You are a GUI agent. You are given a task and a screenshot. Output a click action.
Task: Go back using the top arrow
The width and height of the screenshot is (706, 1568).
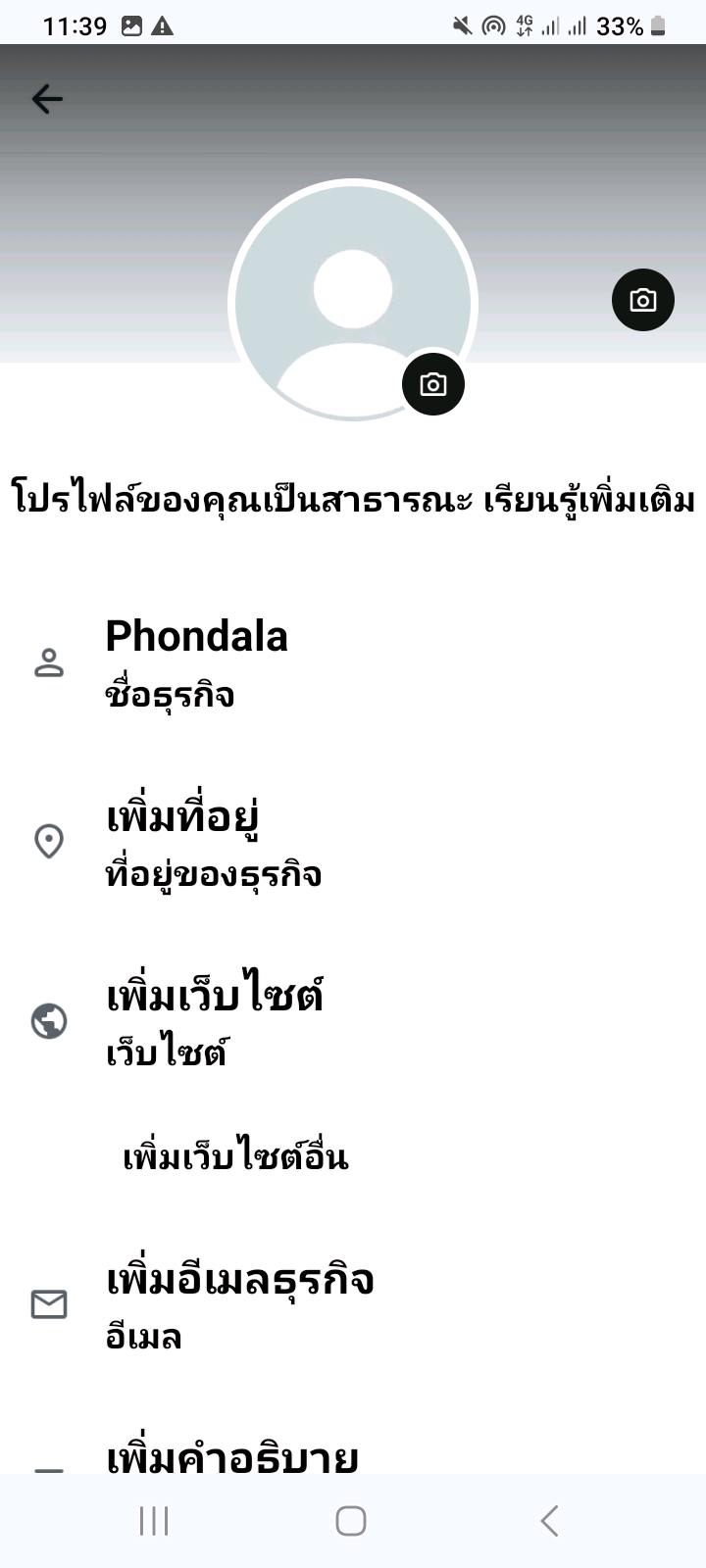47,99
